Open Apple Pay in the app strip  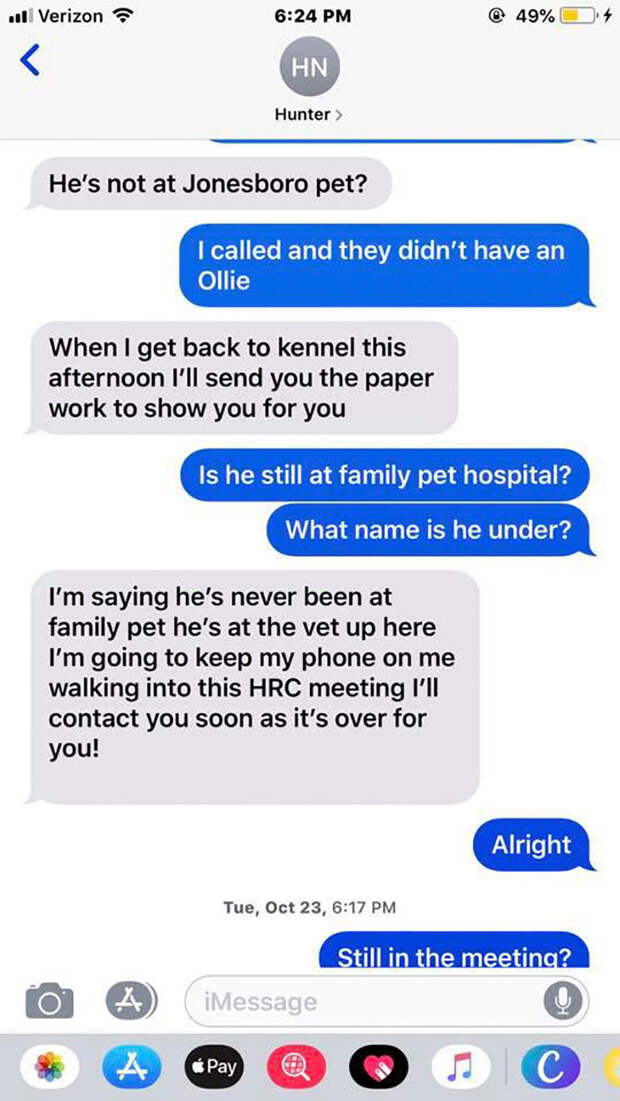(x=213, y=1066)
